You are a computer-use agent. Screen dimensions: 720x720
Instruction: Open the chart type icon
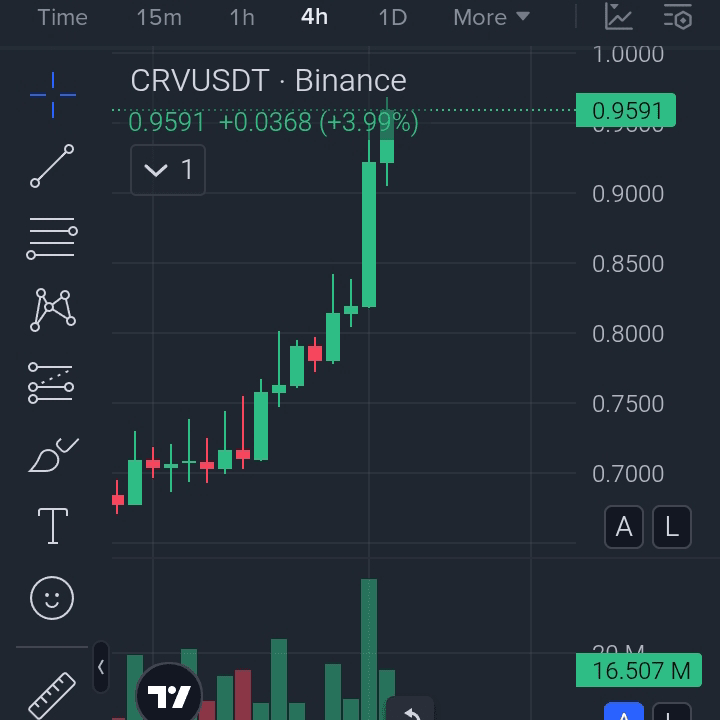point(619,17)
